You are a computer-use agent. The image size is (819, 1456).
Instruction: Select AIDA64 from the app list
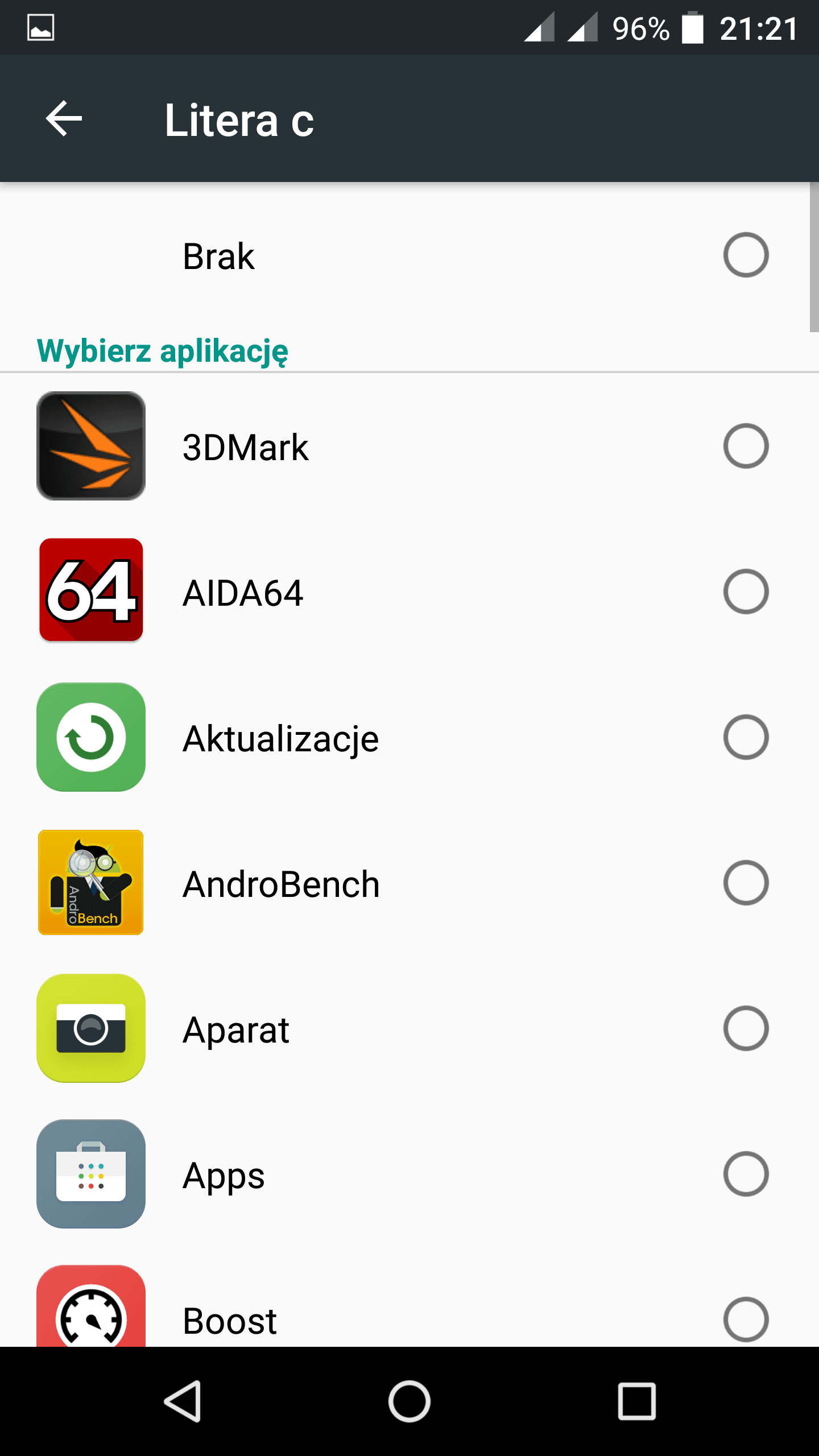tap(409, 591)
